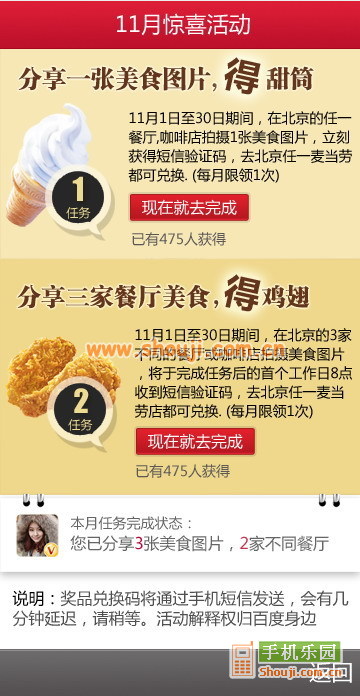Viewport: 360px width, 696px height.
Task: Tap 返回 in the bottom bar
Action: coord(330,673)
